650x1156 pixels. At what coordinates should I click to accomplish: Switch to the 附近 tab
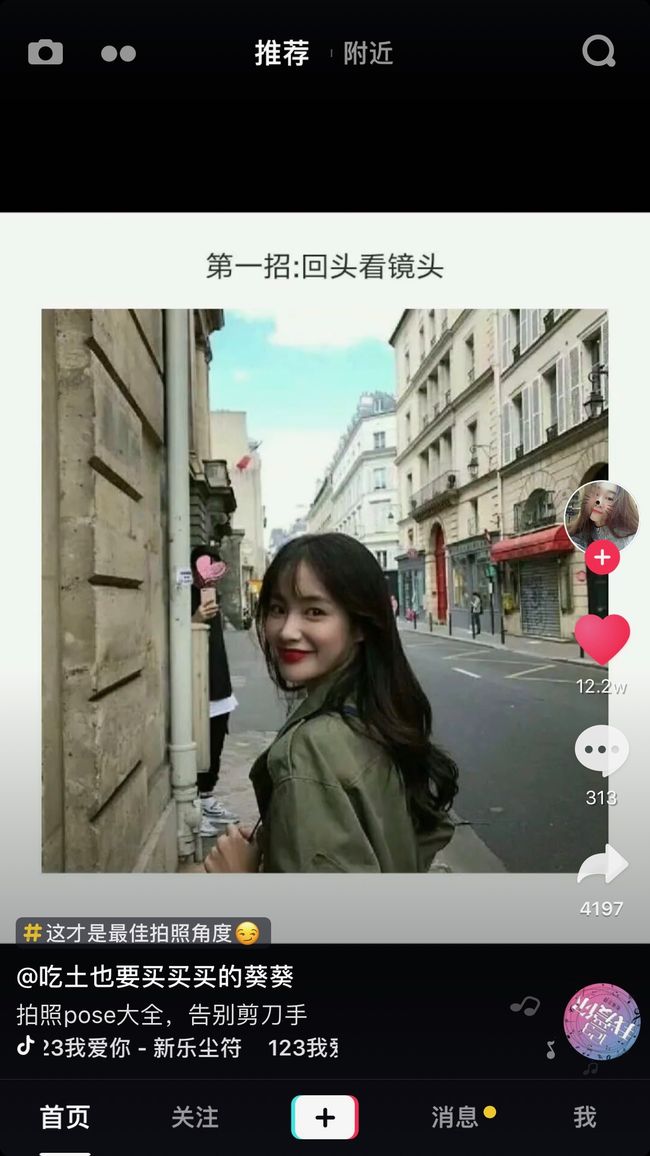pos(368,53)
